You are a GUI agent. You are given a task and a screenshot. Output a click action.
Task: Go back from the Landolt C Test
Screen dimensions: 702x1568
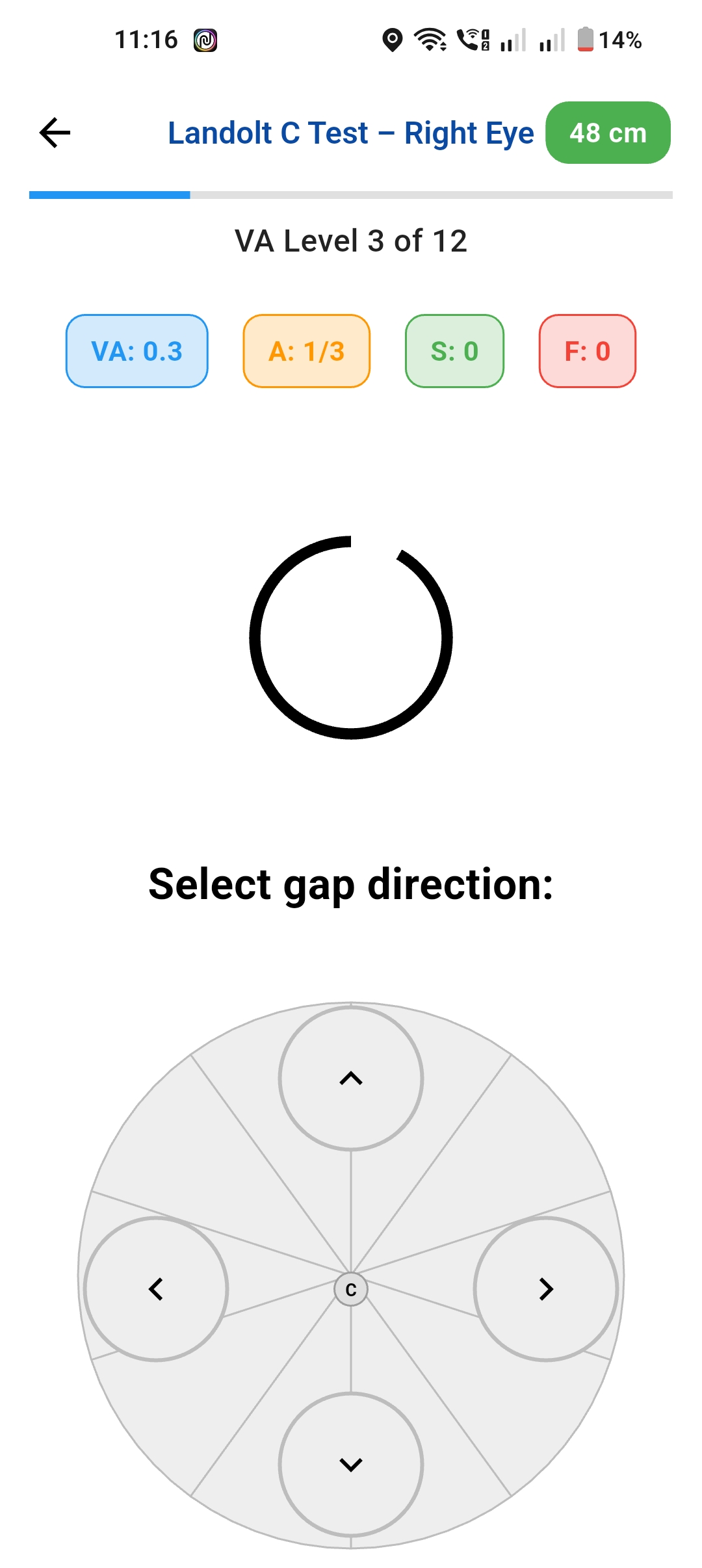(55, 133)
